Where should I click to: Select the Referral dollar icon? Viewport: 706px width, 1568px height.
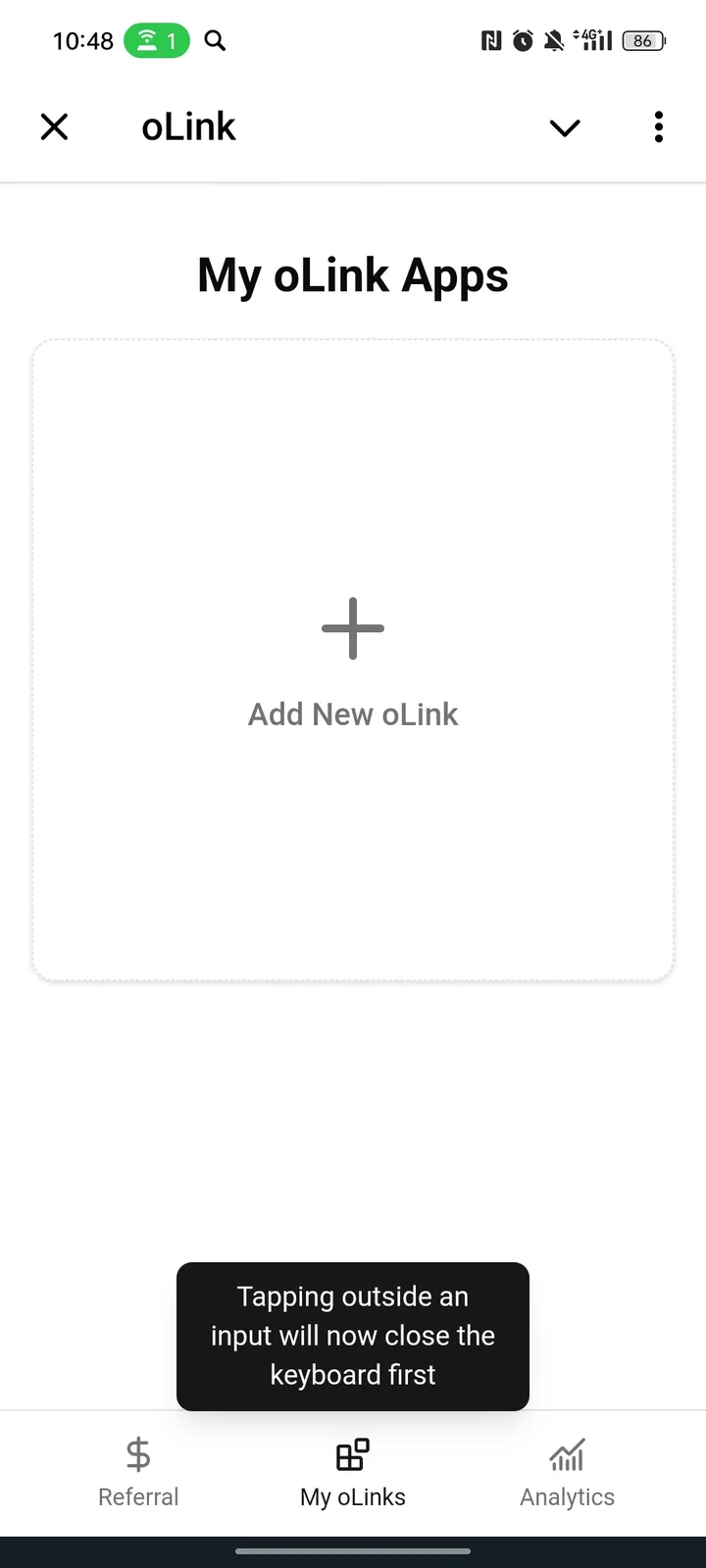[137, 1454]
